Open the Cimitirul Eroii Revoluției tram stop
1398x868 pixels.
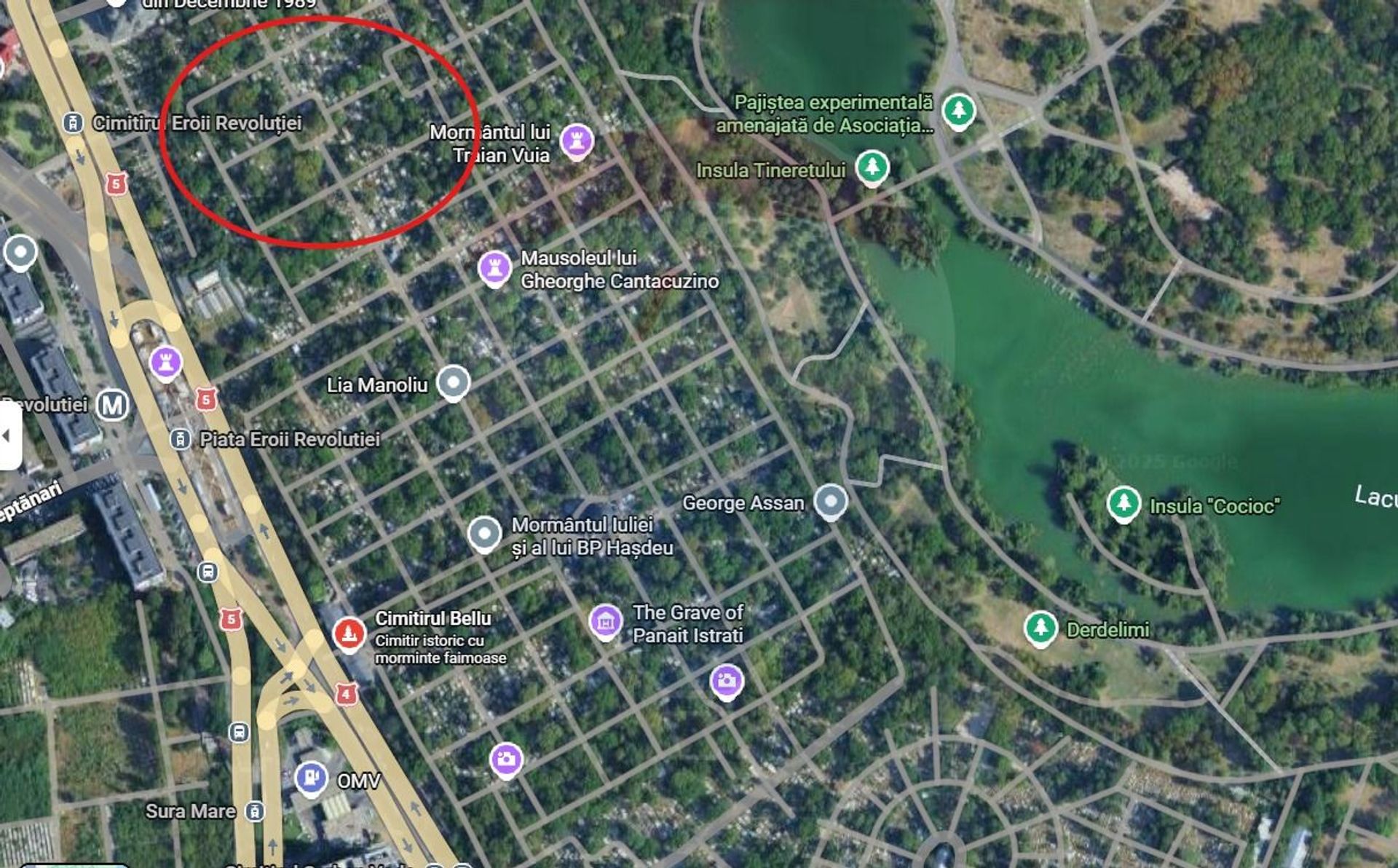[73, 122]
